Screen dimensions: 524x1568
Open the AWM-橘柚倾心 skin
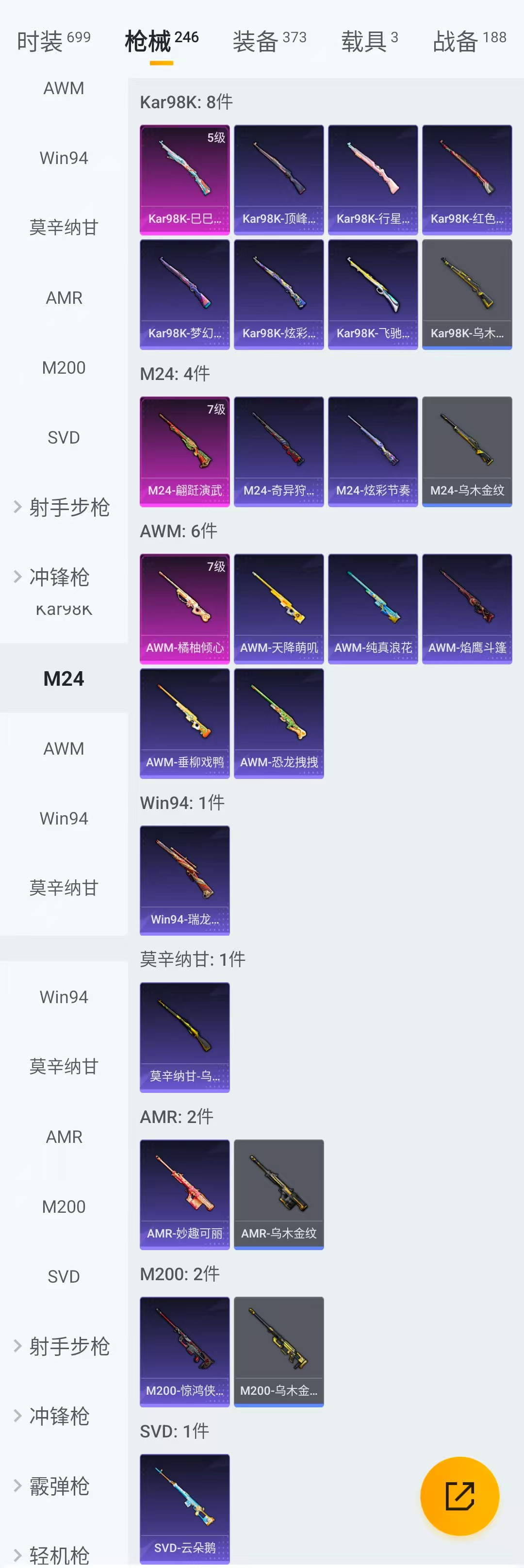tap(184, 608)
